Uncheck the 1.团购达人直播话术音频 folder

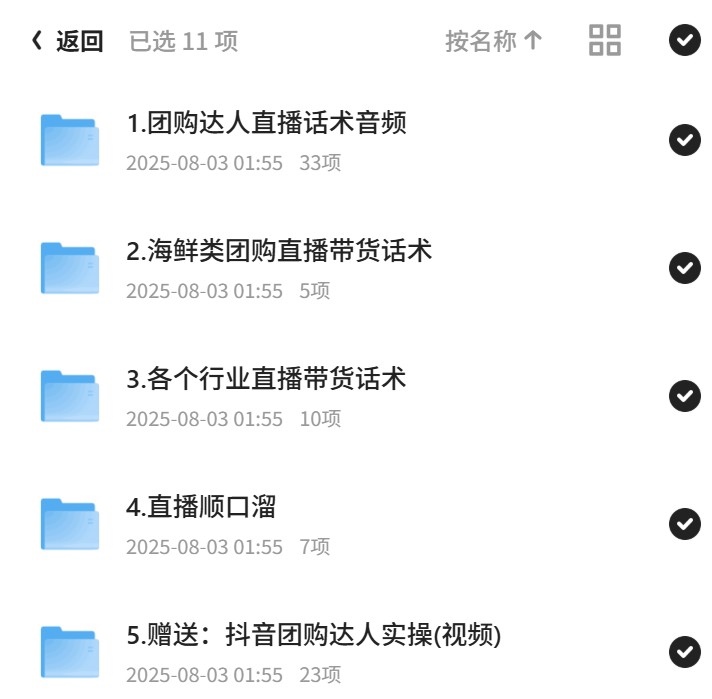[685, 139]
